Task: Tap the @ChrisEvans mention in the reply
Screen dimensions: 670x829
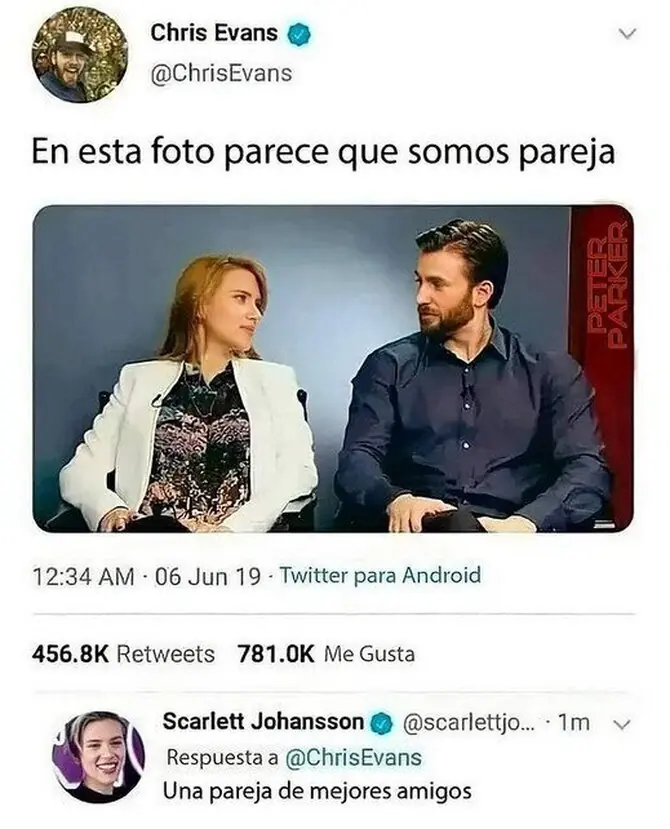Action: tap(353, 758)
